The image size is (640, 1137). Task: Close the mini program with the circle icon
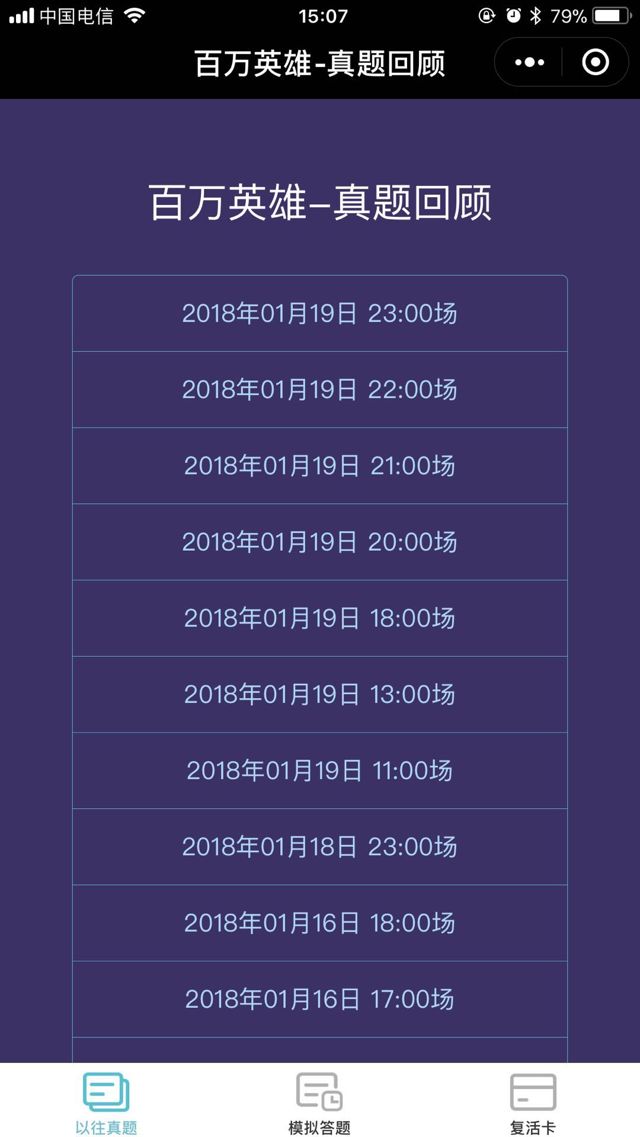[595, 63]
